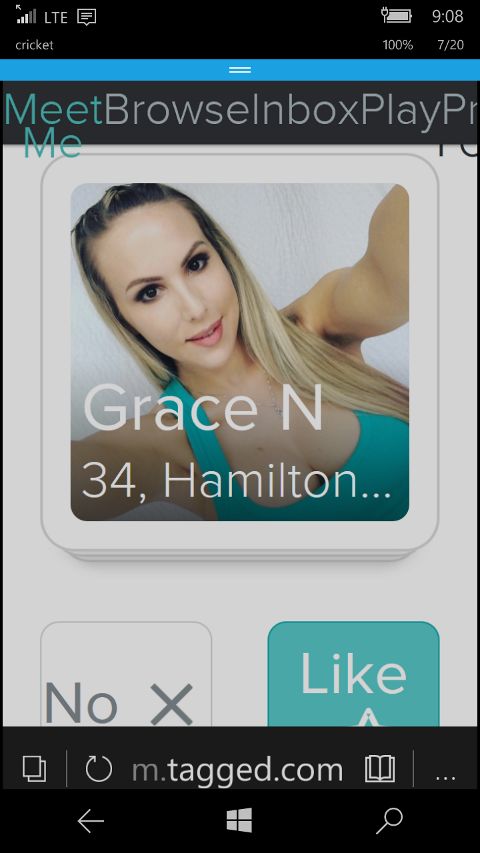Tap the Windows home button
480x853 pixels.
239,820
